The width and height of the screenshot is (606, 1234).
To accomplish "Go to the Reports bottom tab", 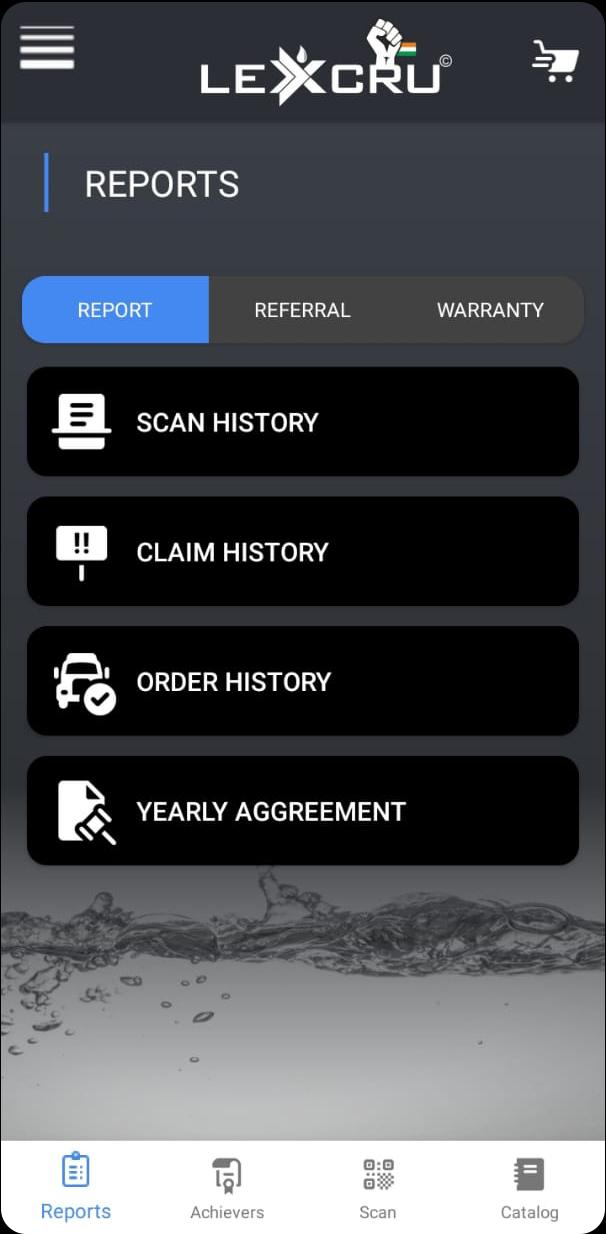I will [x=76, y=1187].
